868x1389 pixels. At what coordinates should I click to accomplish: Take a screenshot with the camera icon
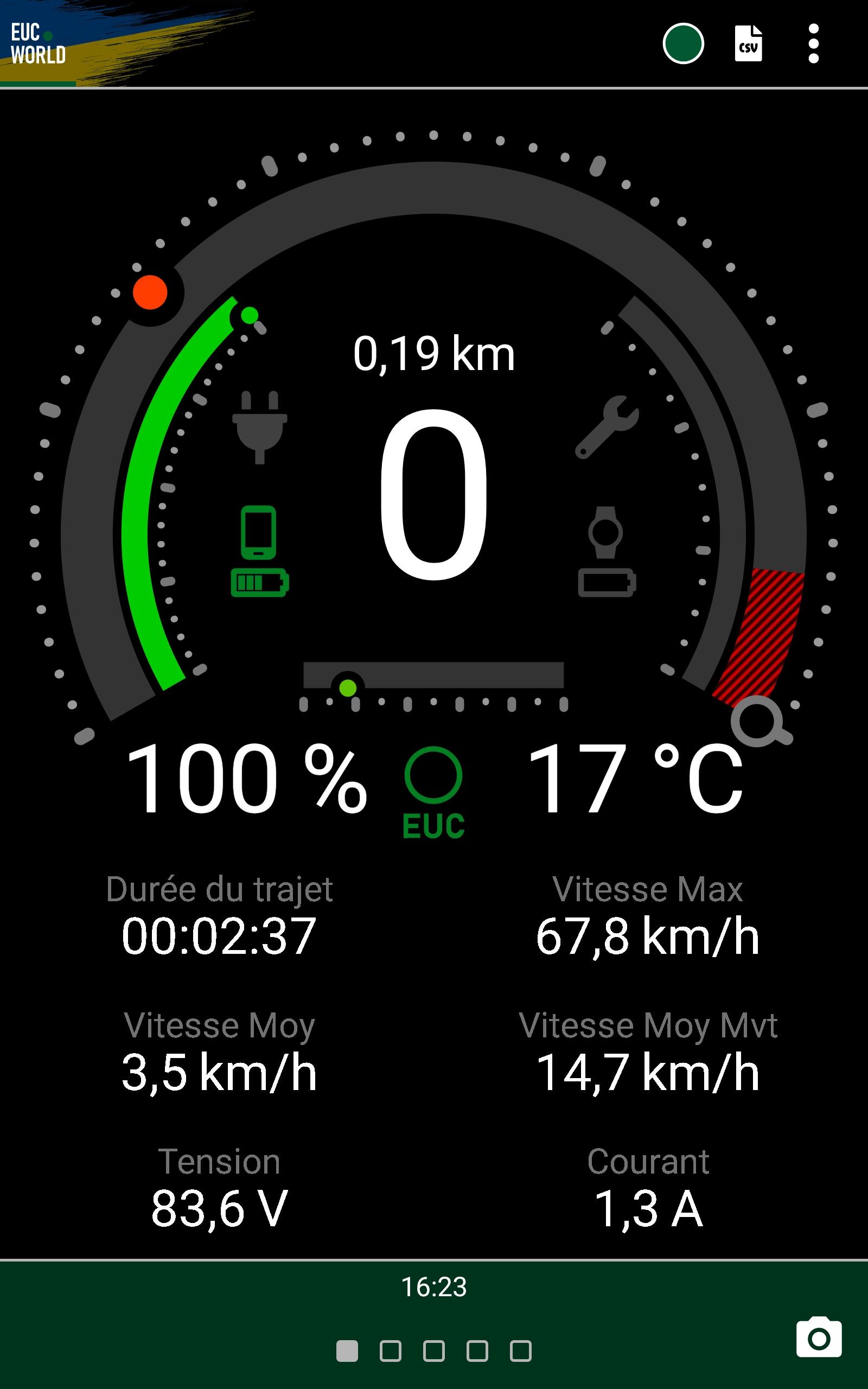(819, 1337)
